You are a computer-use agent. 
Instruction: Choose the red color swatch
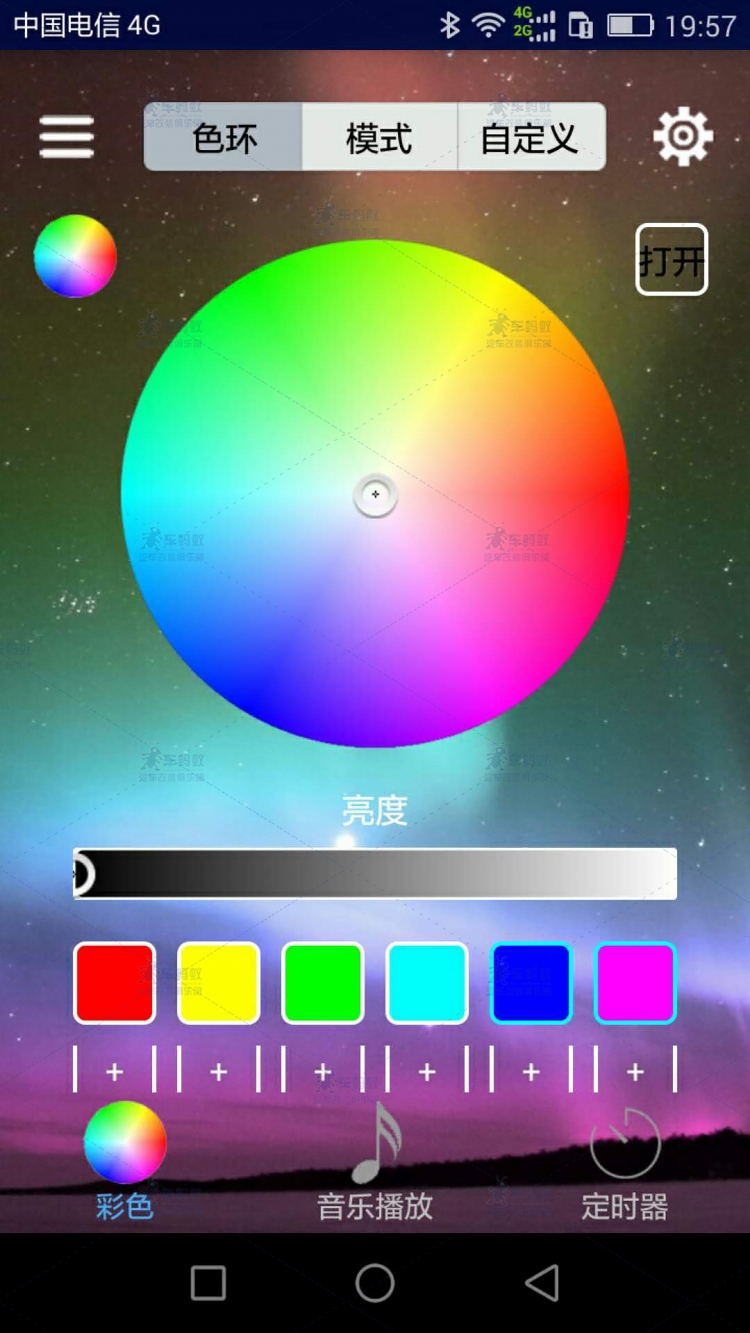[x=115, y=983]
